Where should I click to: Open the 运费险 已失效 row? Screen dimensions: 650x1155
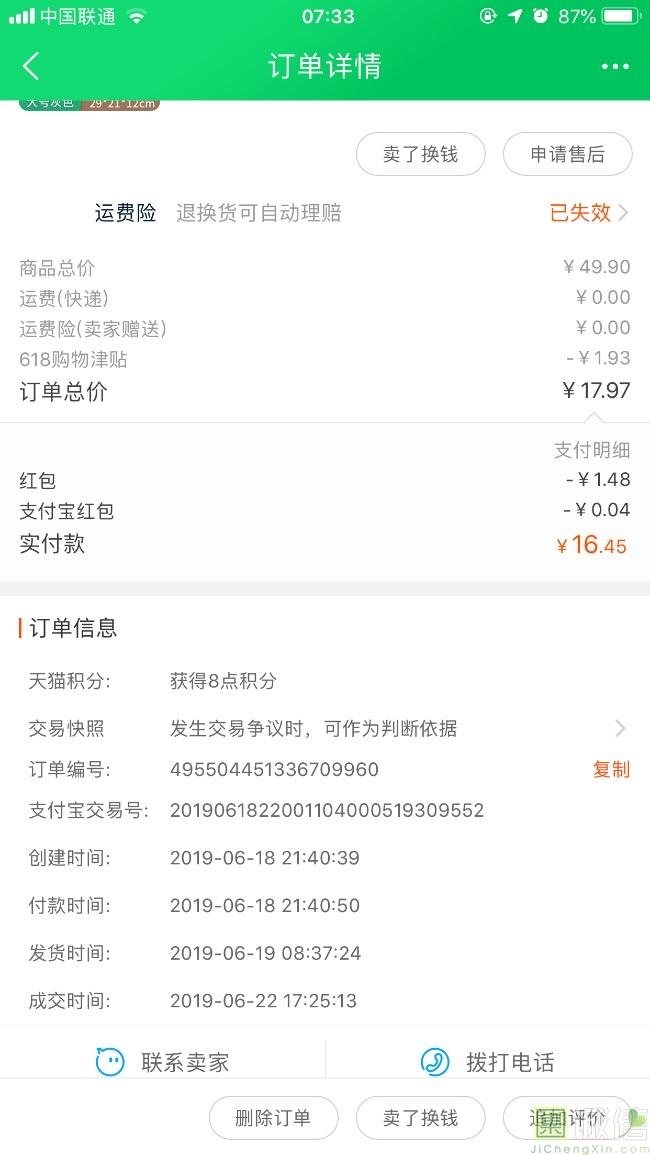(325, 213)
